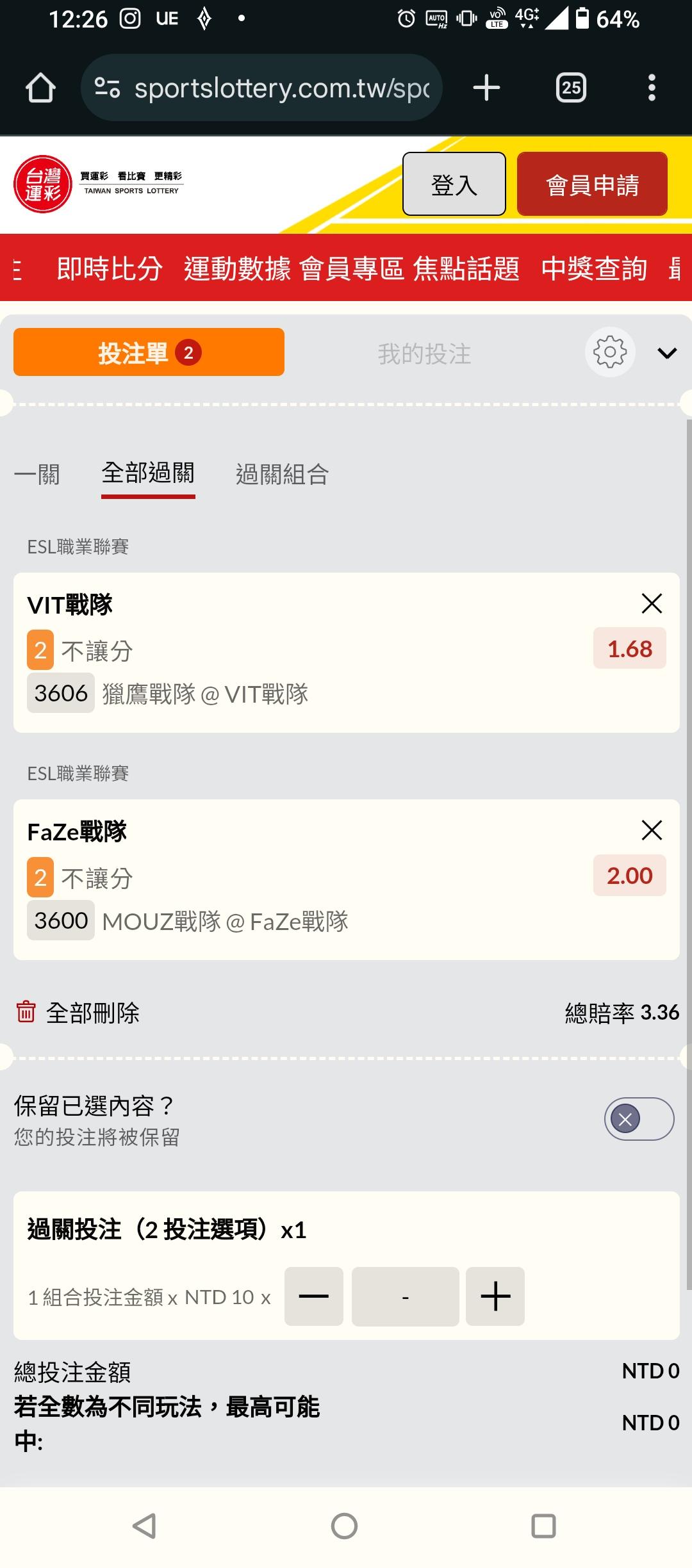Toggle the 保留已選內容 switch
Viewport: 692px width, 1568px height.
pos(639,1119)
